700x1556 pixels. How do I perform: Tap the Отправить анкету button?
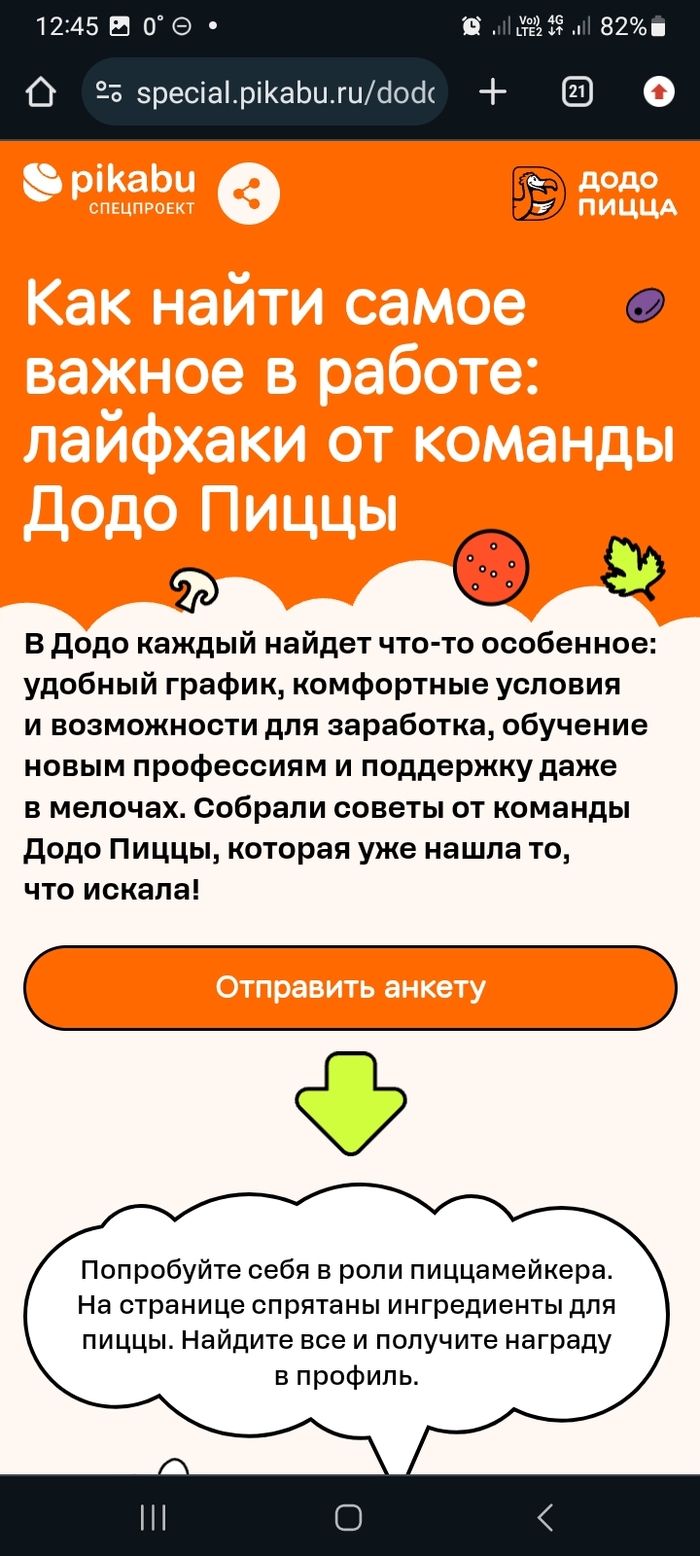click(x=350, y=987)
